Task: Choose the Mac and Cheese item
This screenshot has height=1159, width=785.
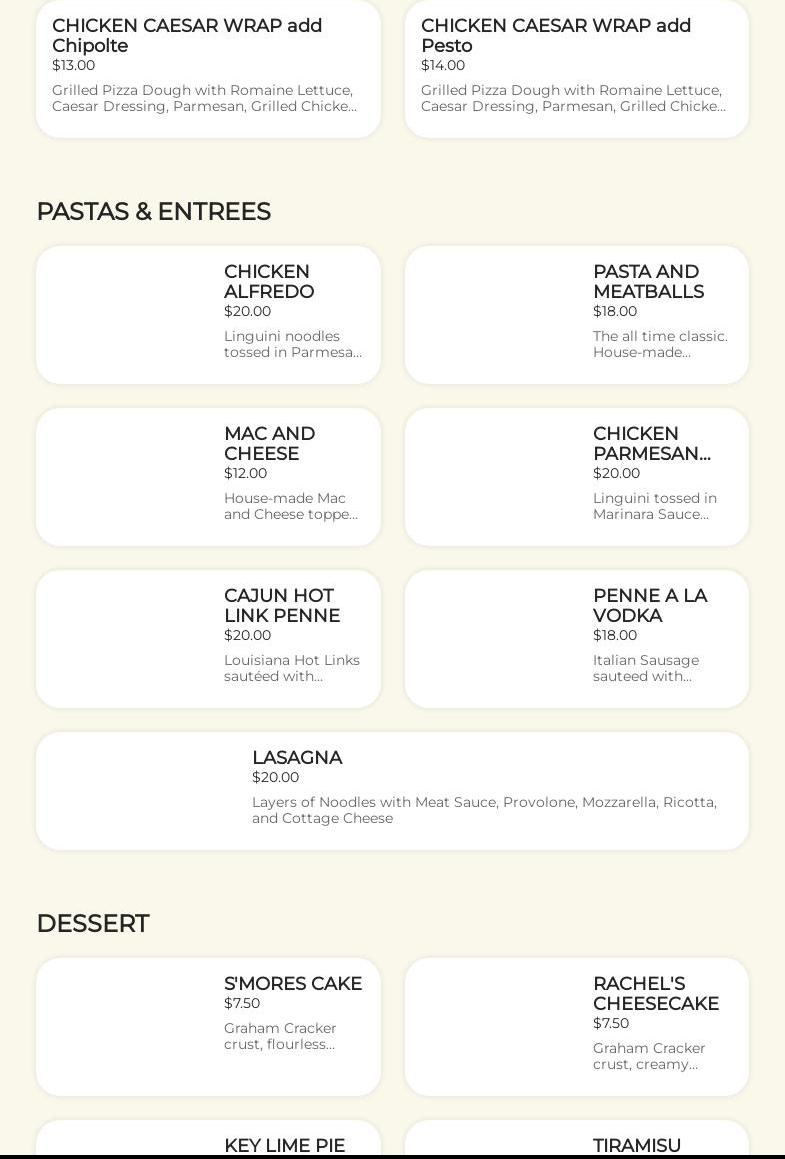Action: pyautogui.click(x=208, y=476)
